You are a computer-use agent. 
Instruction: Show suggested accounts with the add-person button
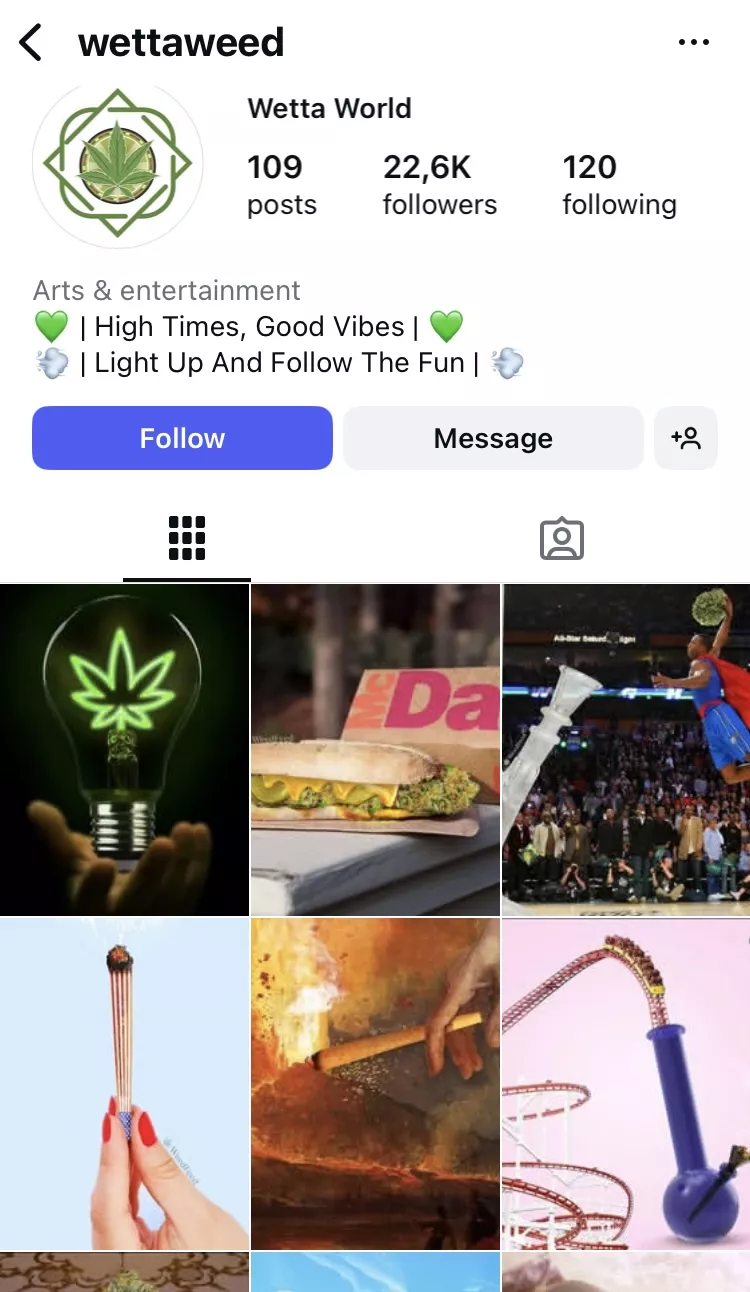[x=686, y=438]
